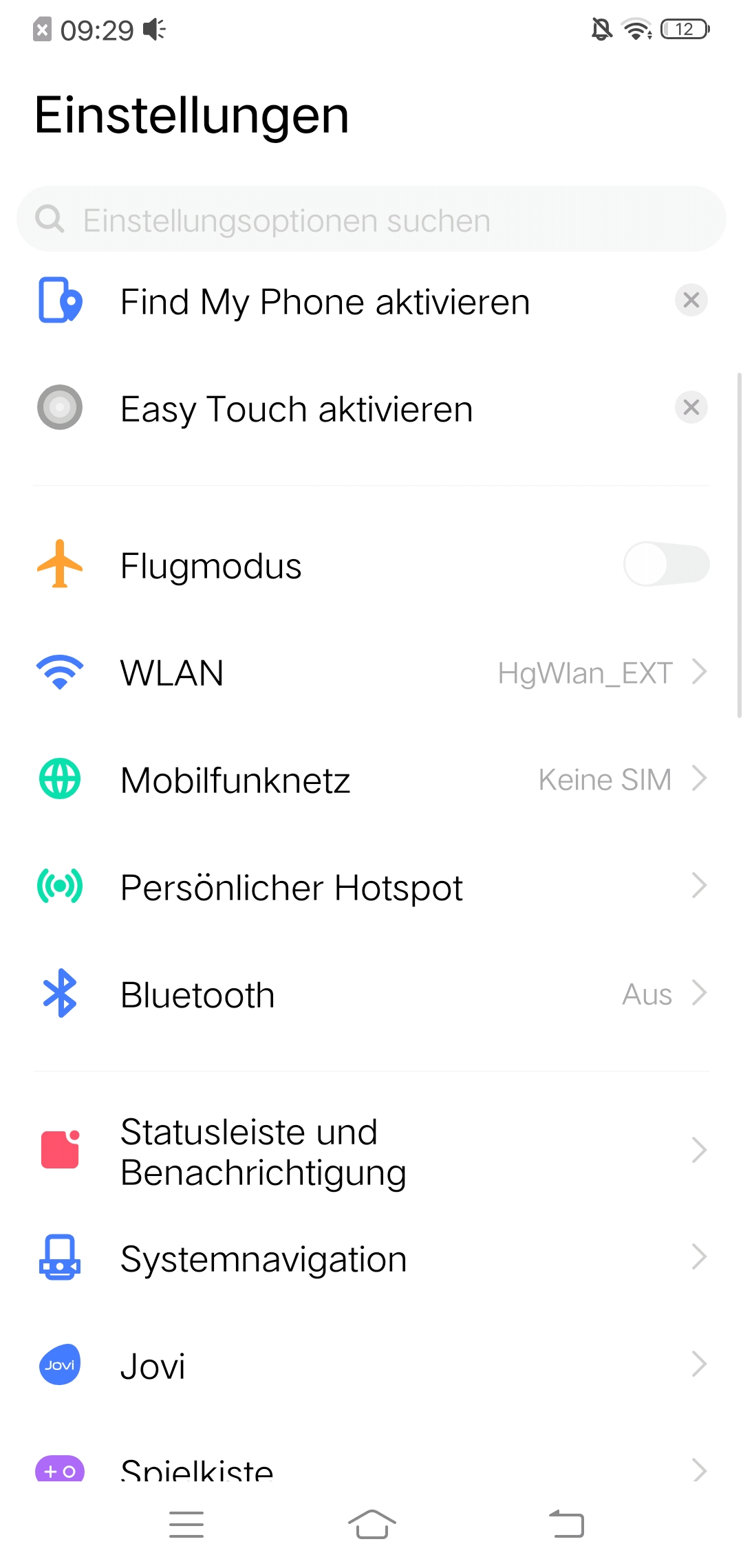Tap the system back button
Screen dimensions: 743x1568
[x=566, y=1525]
